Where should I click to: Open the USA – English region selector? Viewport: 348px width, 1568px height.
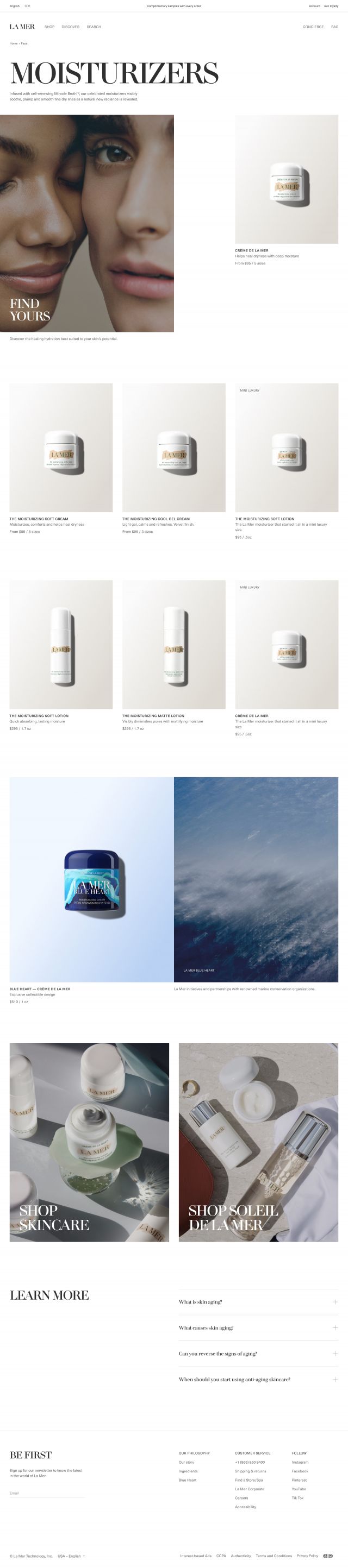[x=71, y=1556]
